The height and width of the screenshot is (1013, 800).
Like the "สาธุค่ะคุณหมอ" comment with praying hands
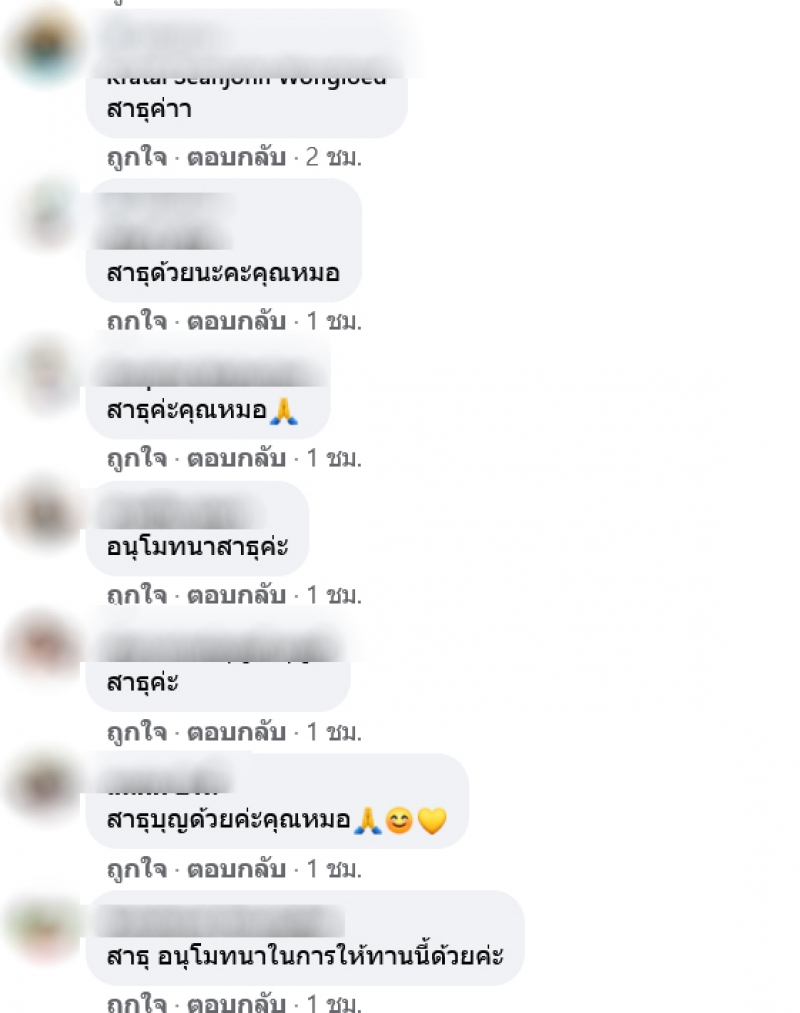click(x=136, y=458)
